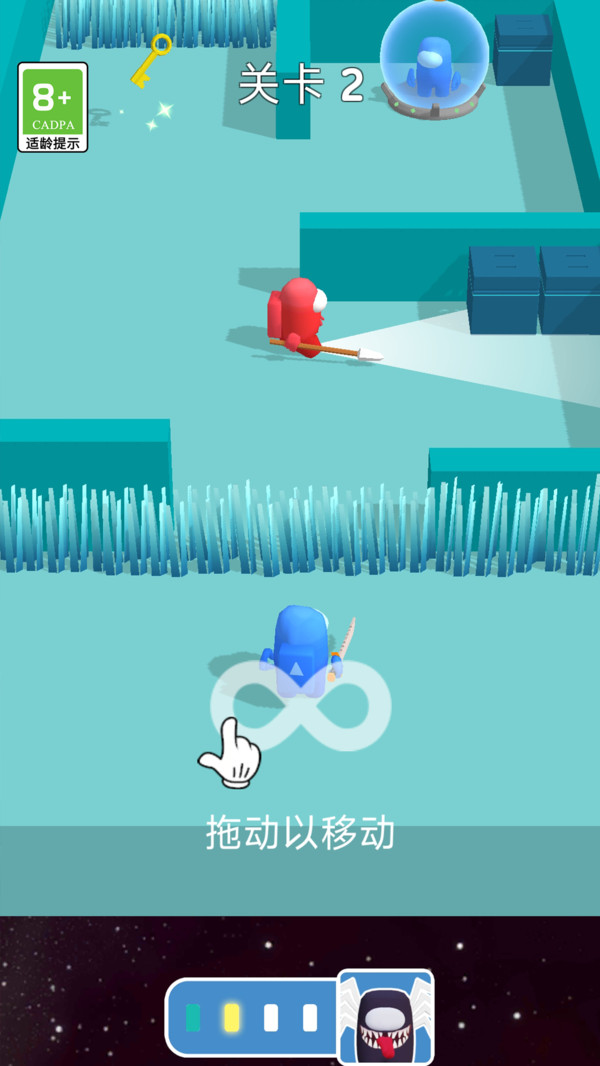Open the CADPA 8+ age rating notice
The width and height of the screenshot is (600, 1066).
pyautogui.click(x=53, y=107)
